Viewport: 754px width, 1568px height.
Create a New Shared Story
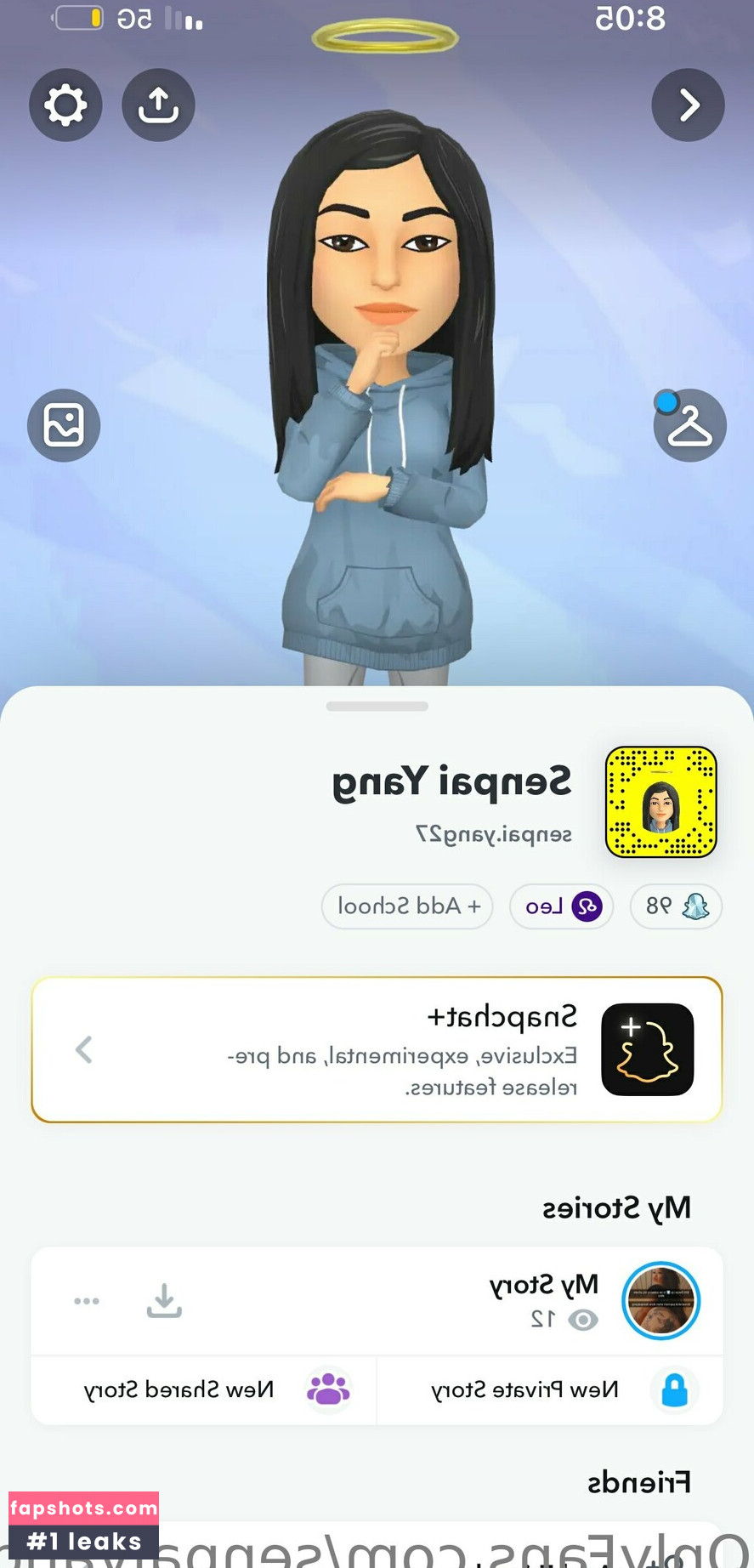coord(204,1390)
